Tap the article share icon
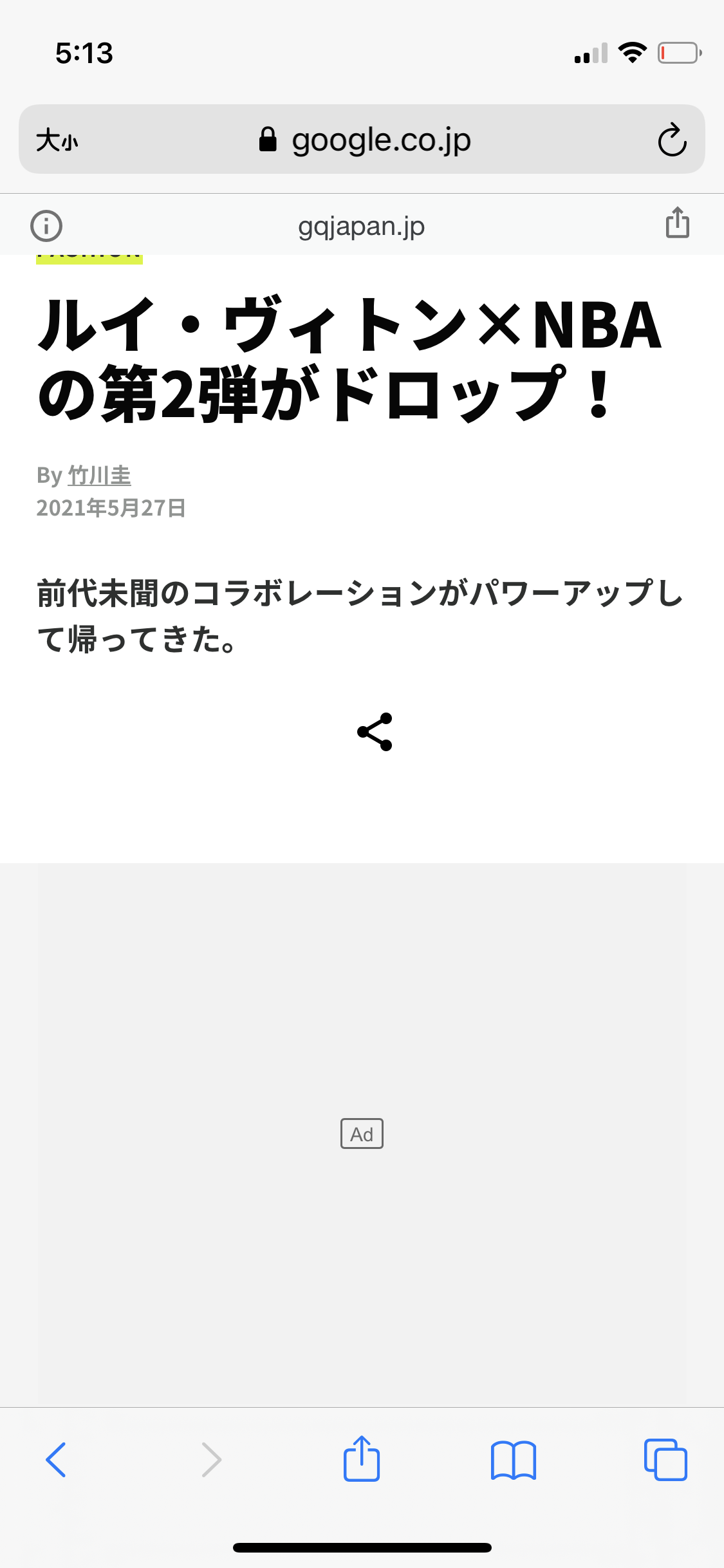 pyautogui.click(x=375, y=732)
